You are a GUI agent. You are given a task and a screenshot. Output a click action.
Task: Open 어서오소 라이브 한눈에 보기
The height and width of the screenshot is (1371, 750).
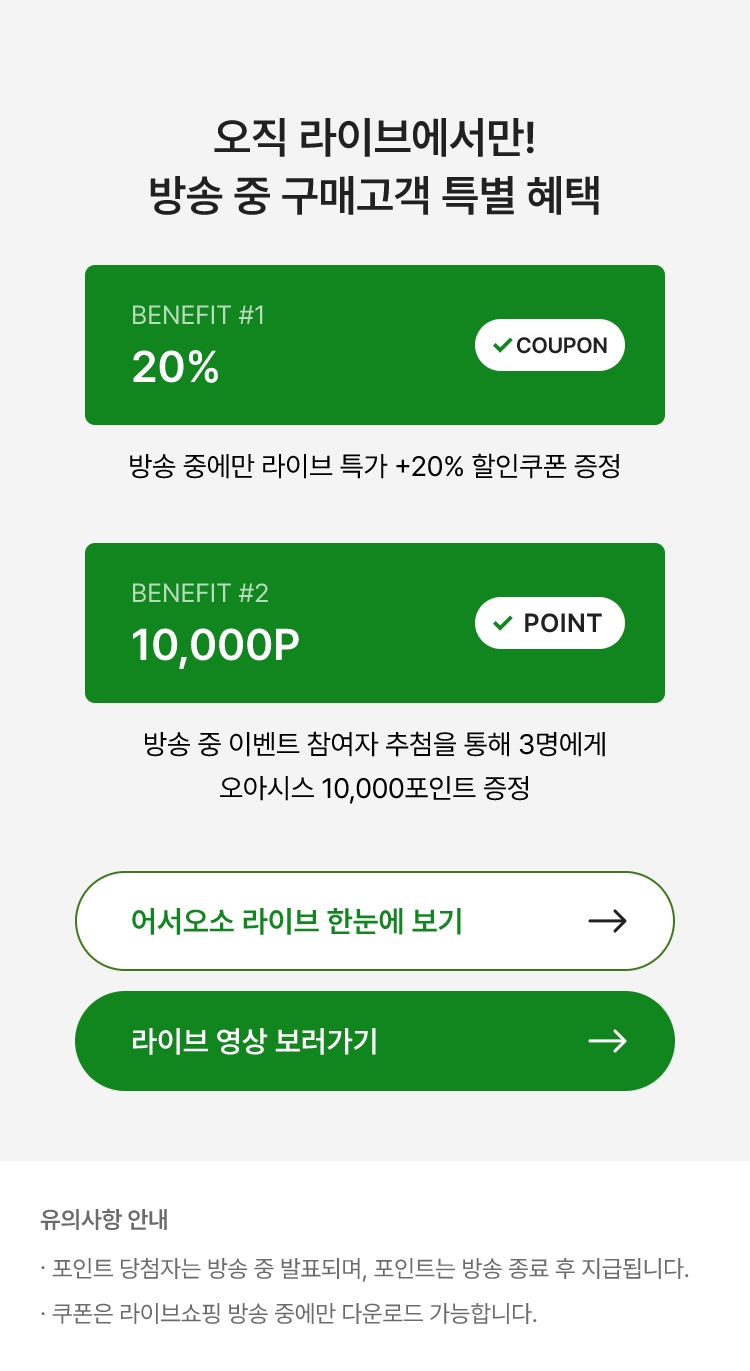pyautogui.click(x=375, y=921)
